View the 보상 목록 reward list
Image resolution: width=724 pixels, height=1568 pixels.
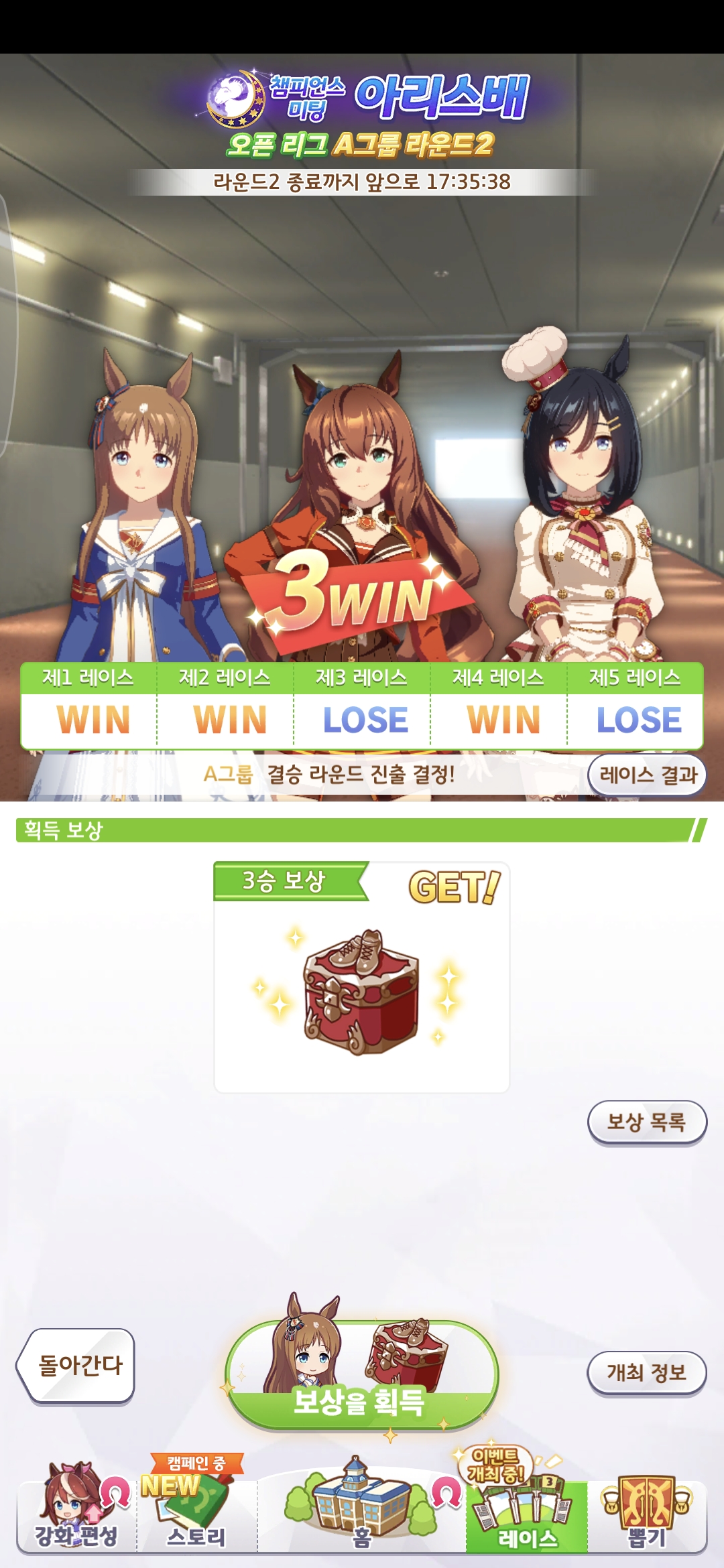pos(647,1122)
